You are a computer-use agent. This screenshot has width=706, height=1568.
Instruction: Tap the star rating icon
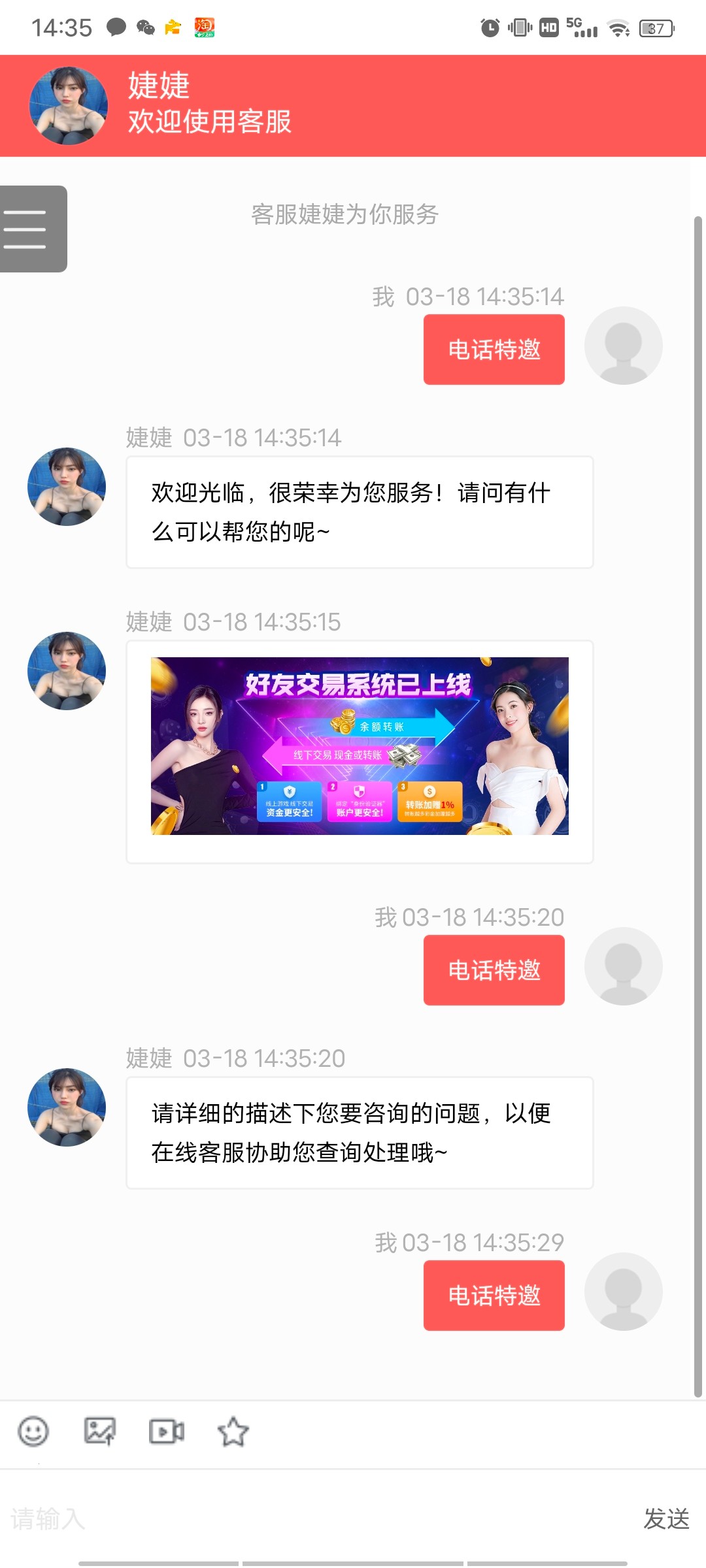tap(233, 1431)
